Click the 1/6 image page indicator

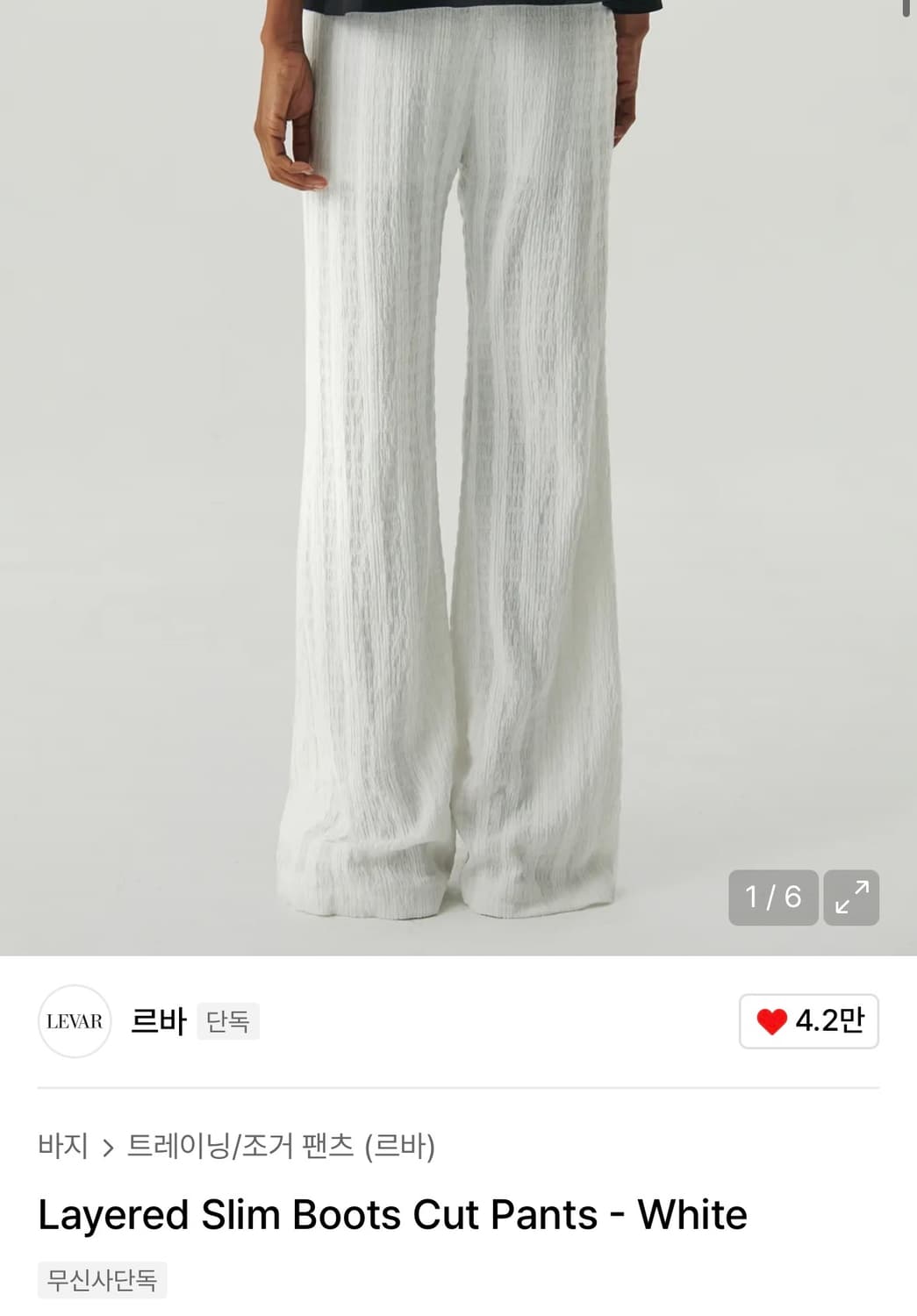coord(771,897)
